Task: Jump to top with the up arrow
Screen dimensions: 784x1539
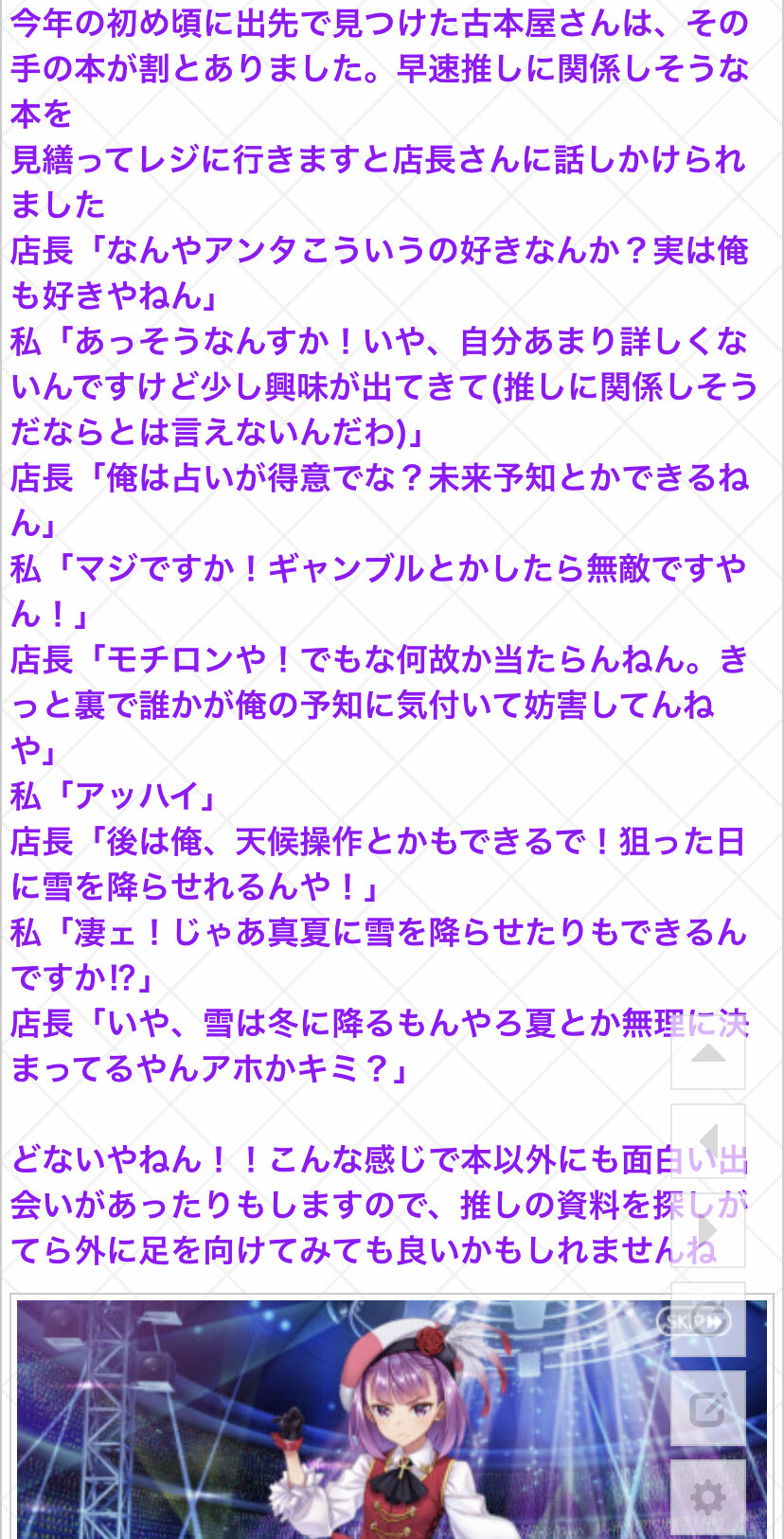Action: pos(708,1053)
